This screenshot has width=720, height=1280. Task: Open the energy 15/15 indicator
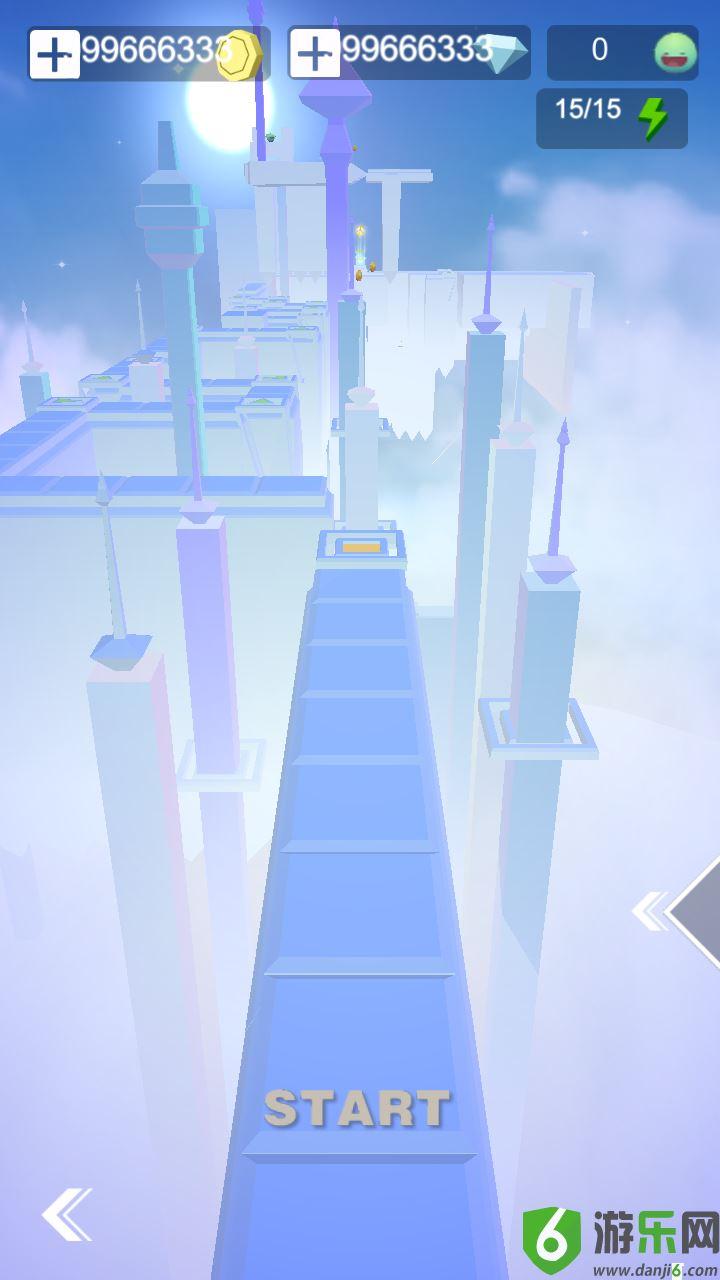(611, 118)
